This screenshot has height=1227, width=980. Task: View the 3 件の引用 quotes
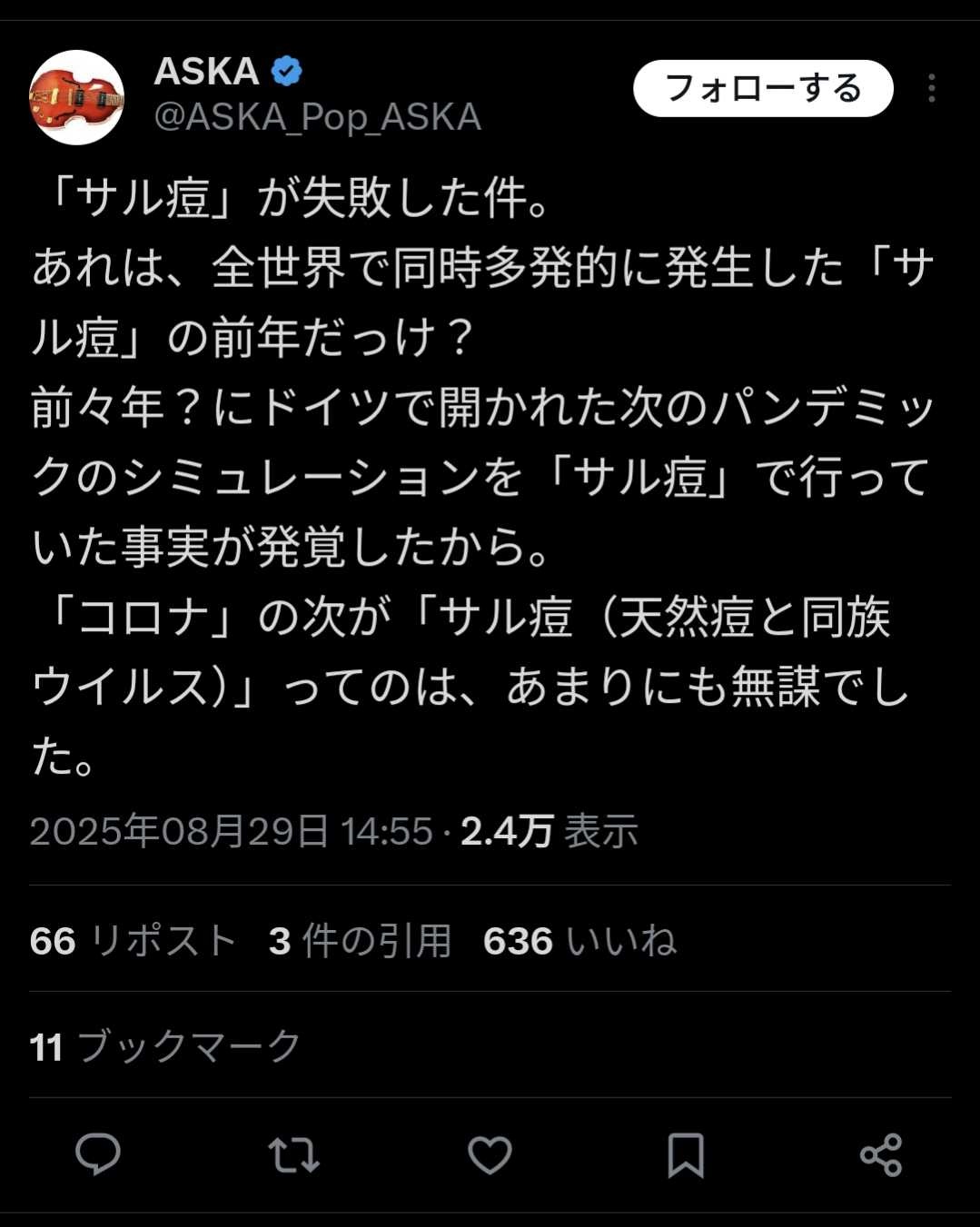click(361, 941)
